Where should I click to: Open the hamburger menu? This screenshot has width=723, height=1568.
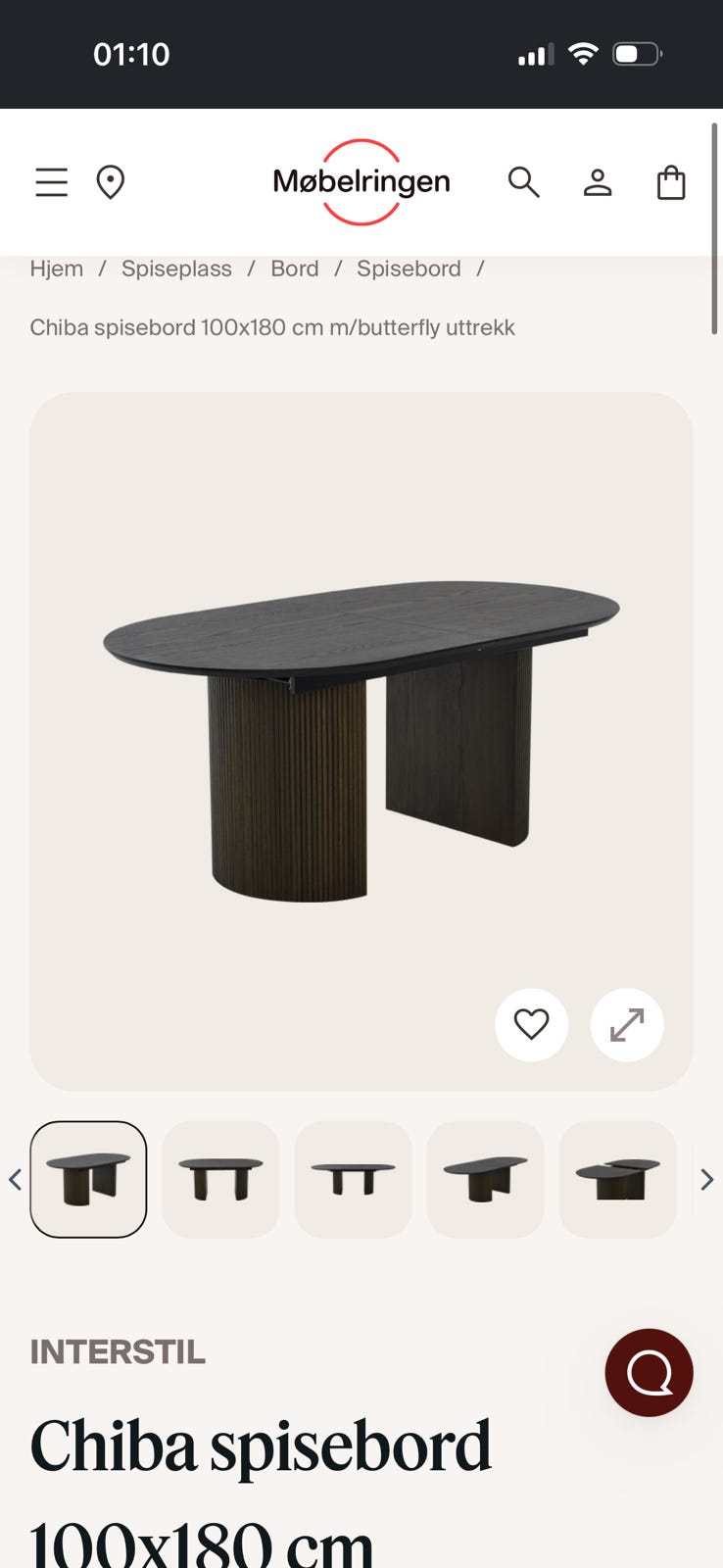coord(52,182)
